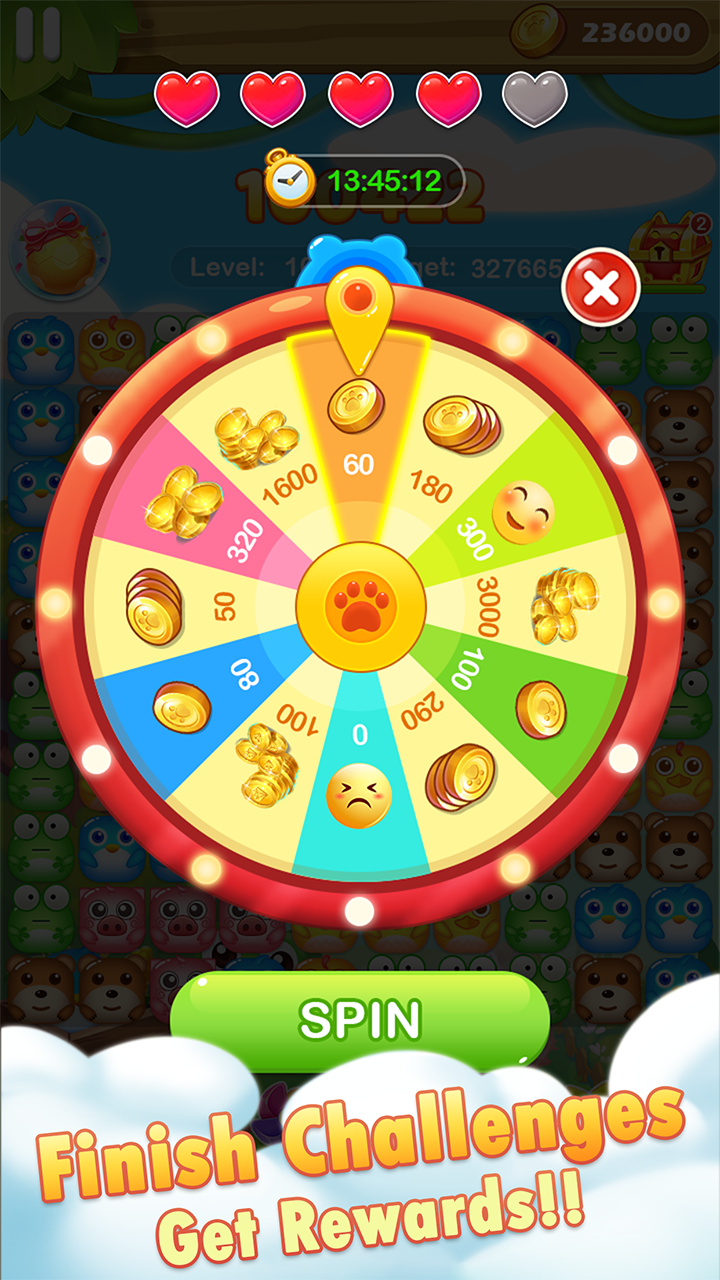The image size is (720, 1280).
Task: Close the prize wheel popup
Action: [601, 290]
